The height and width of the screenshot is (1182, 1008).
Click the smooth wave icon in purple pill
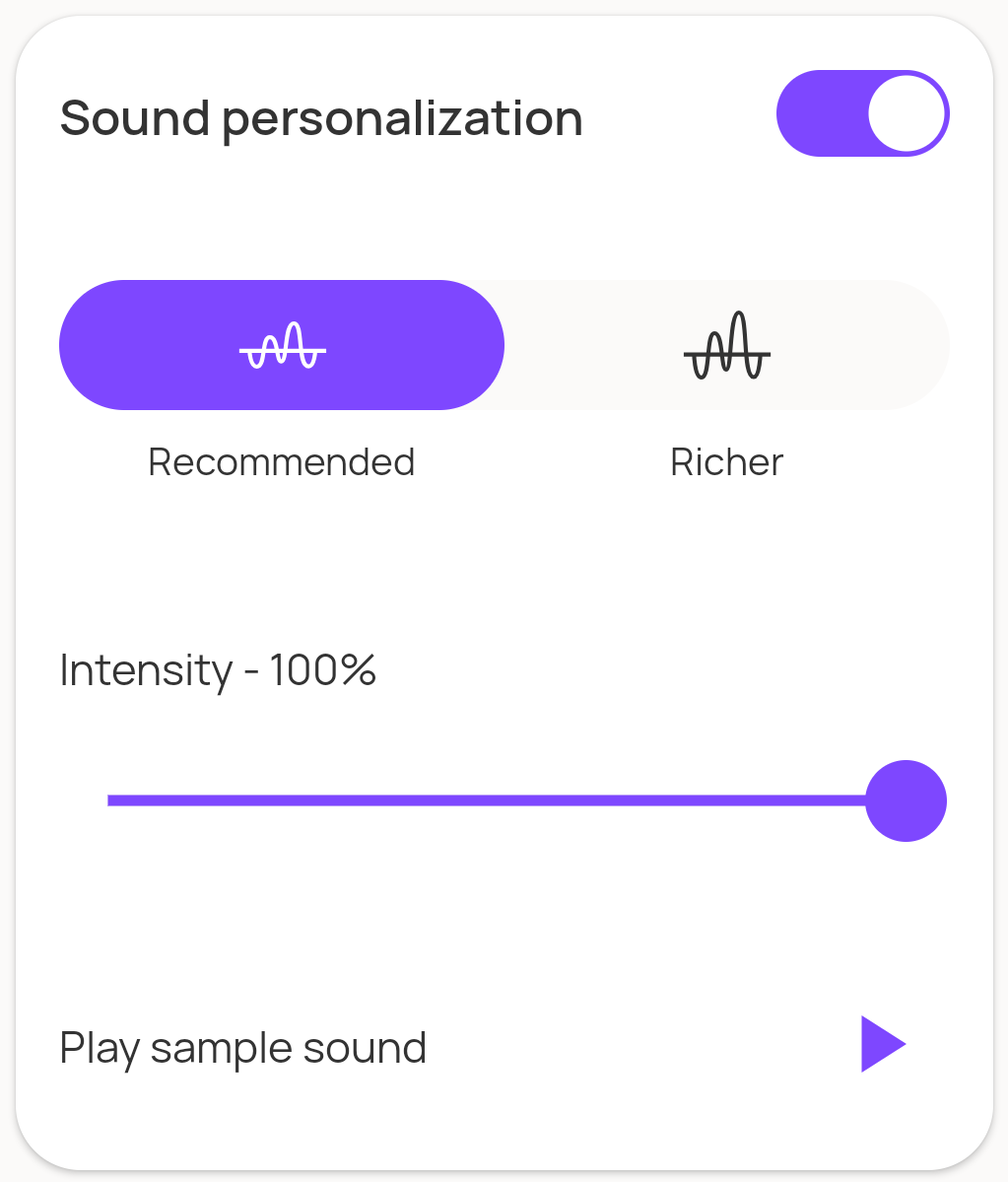282,345
